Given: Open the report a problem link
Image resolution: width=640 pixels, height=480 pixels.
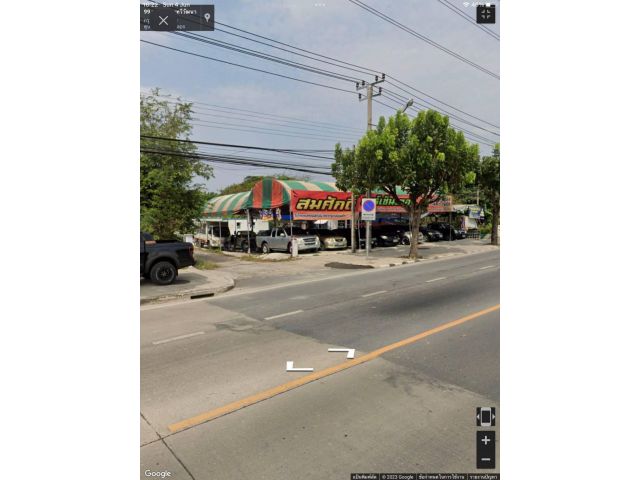Looking at the screenshot, I should tap(482, 477).
